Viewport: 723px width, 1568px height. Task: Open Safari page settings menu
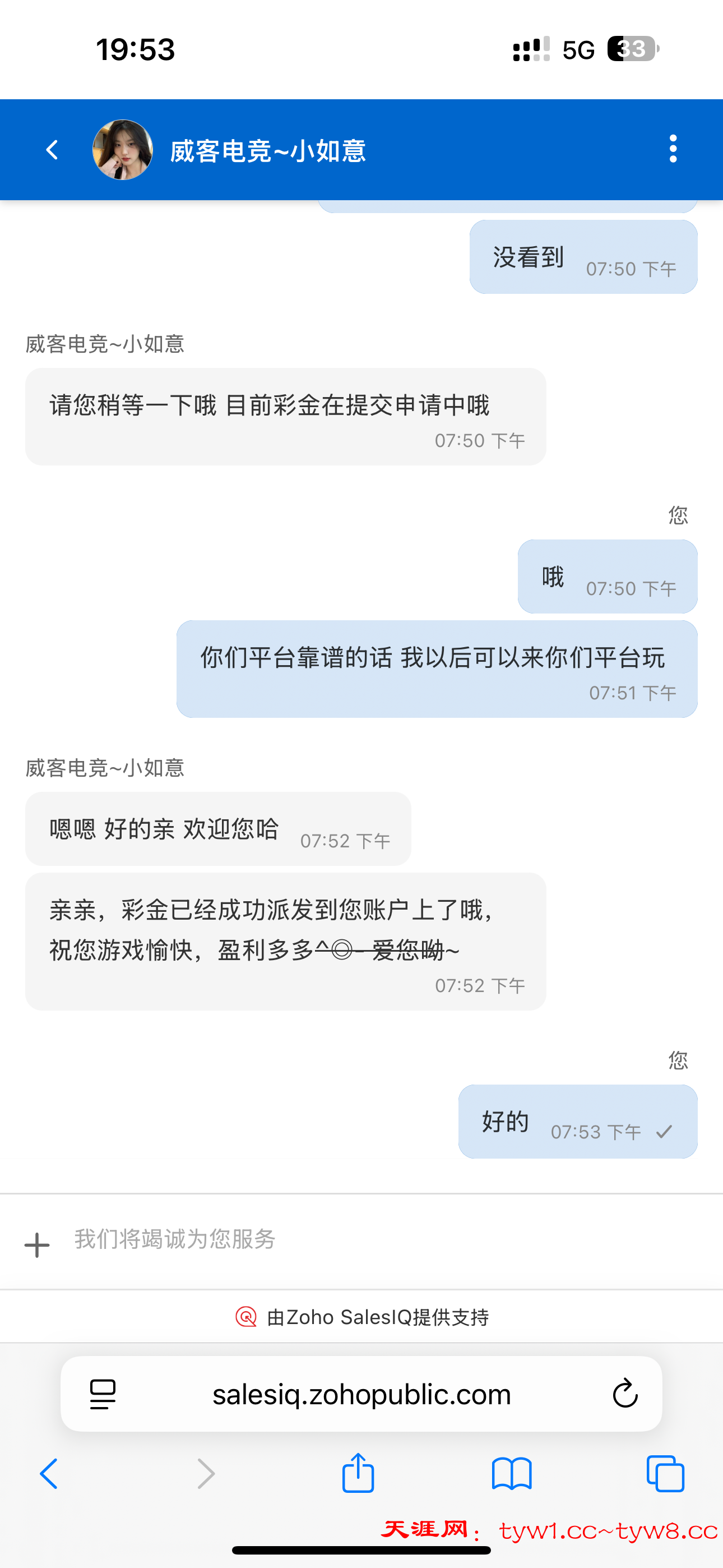(x=103, y=1394)
